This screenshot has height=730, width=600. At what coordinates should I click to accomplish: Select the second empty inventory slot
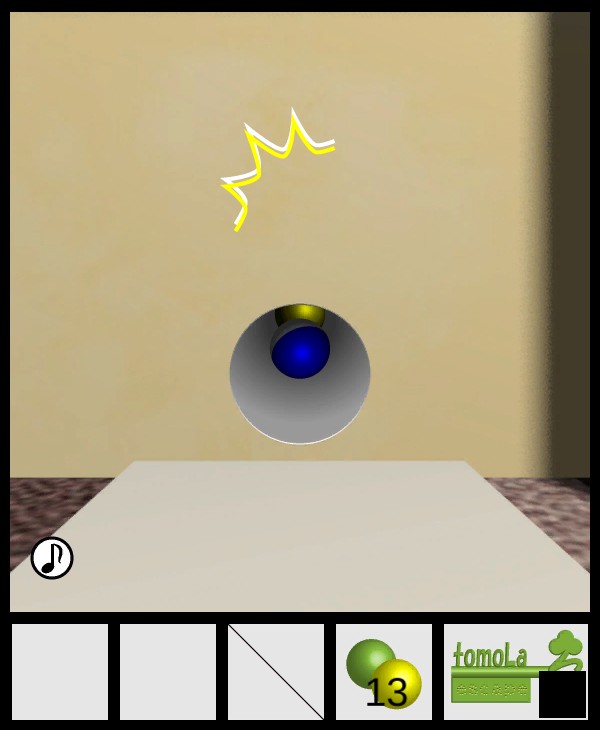tap(168, 672)
